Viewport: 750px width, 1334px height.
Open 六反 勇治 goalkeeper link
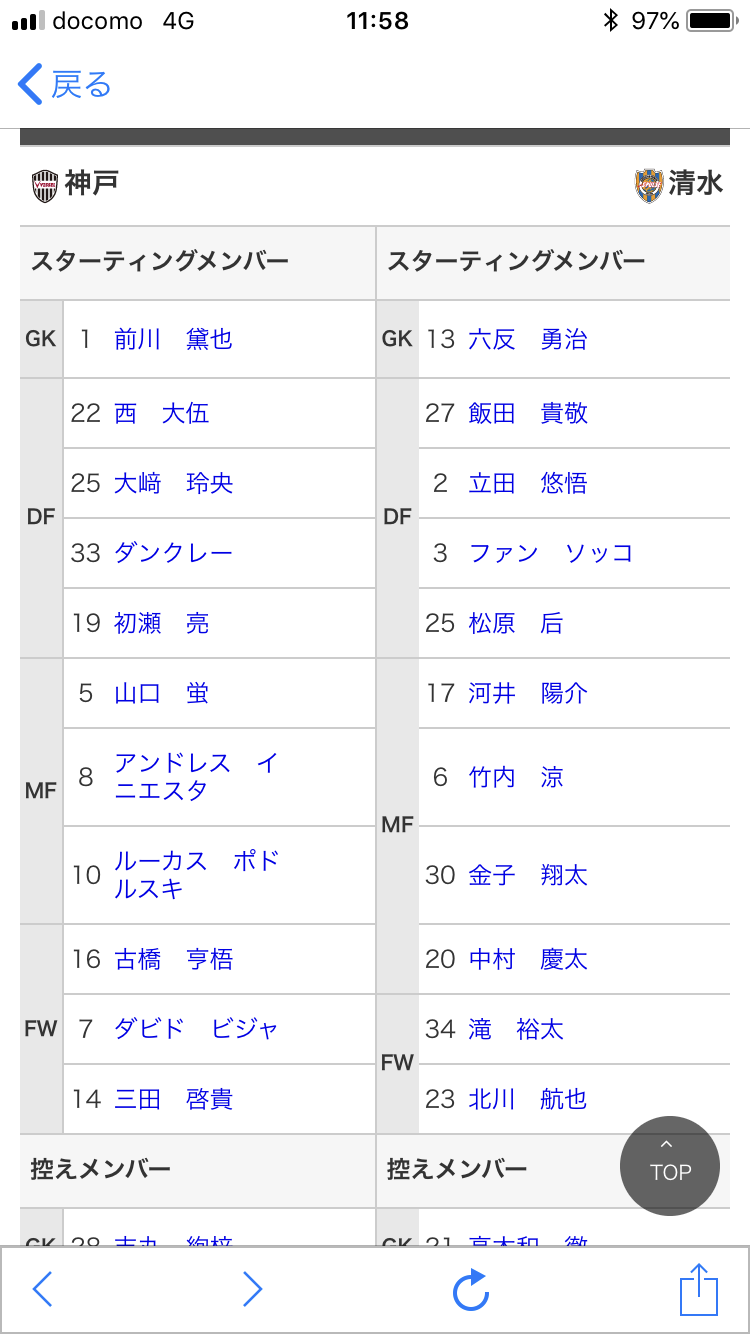click(527, 339)
